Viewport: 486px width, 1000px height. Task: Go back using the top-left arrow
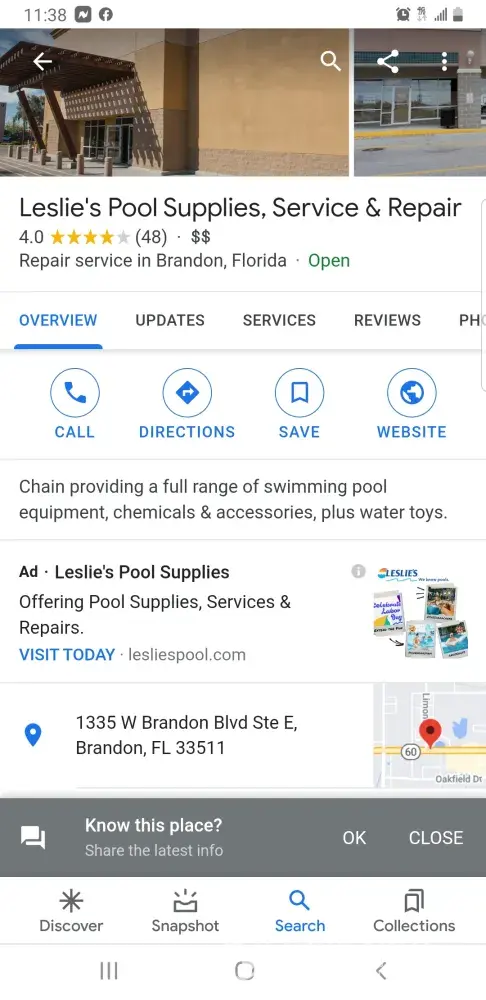click(x=43, y=61)
